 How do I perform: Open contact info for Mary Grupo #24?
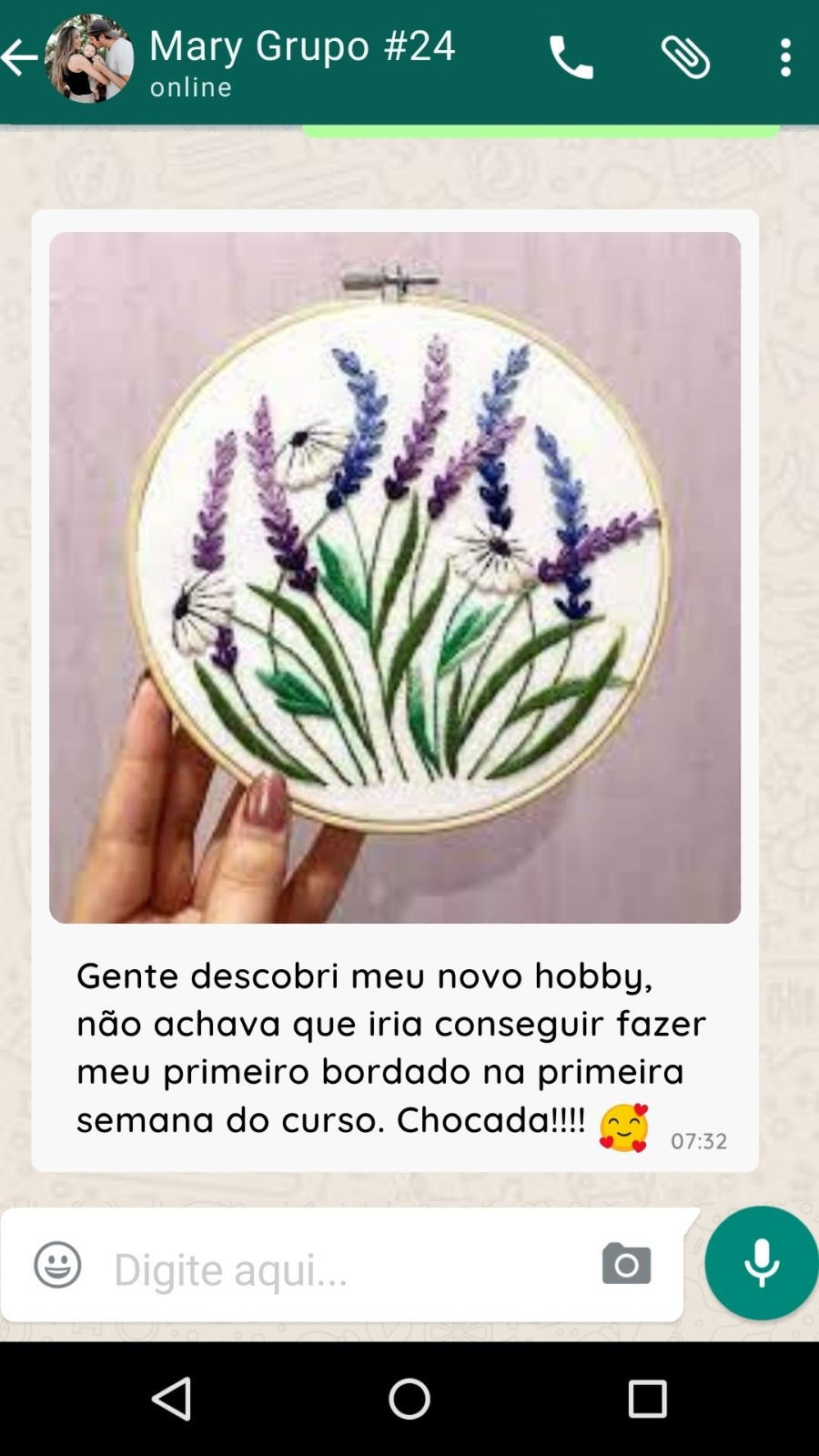coord(302,59)
